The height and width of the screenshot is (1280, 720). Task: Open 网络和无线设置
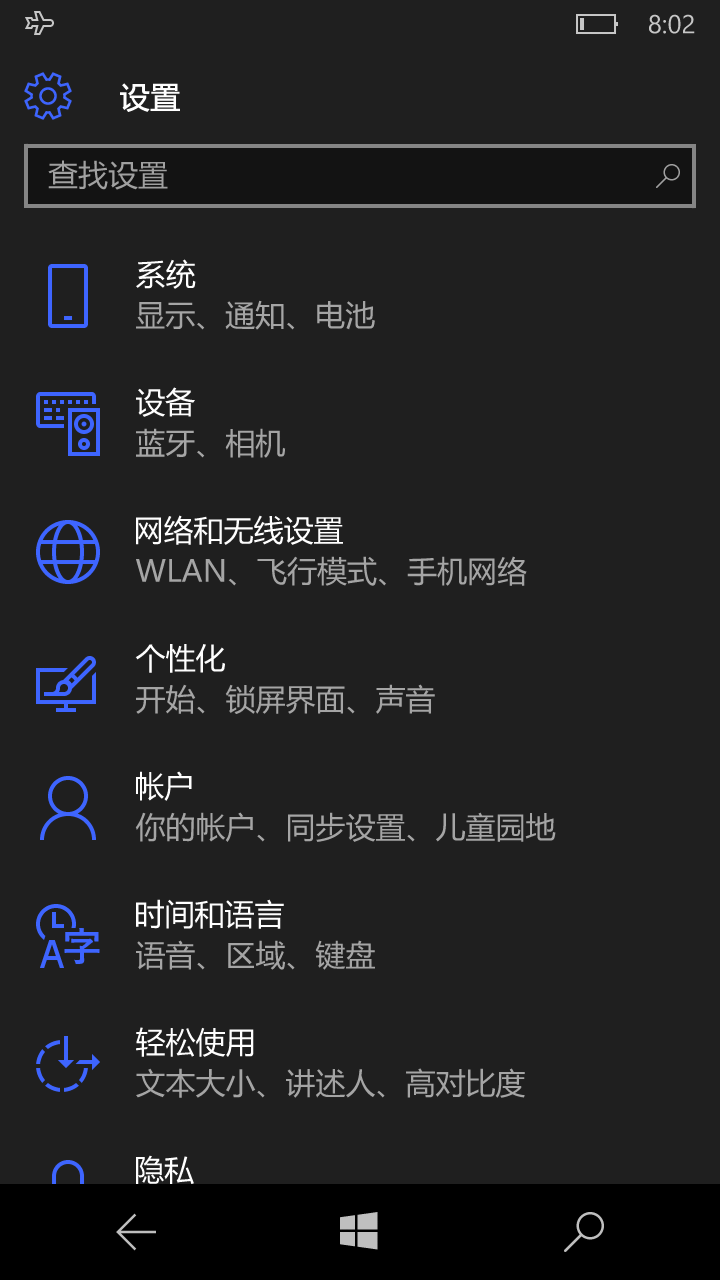tap(360, 552)
